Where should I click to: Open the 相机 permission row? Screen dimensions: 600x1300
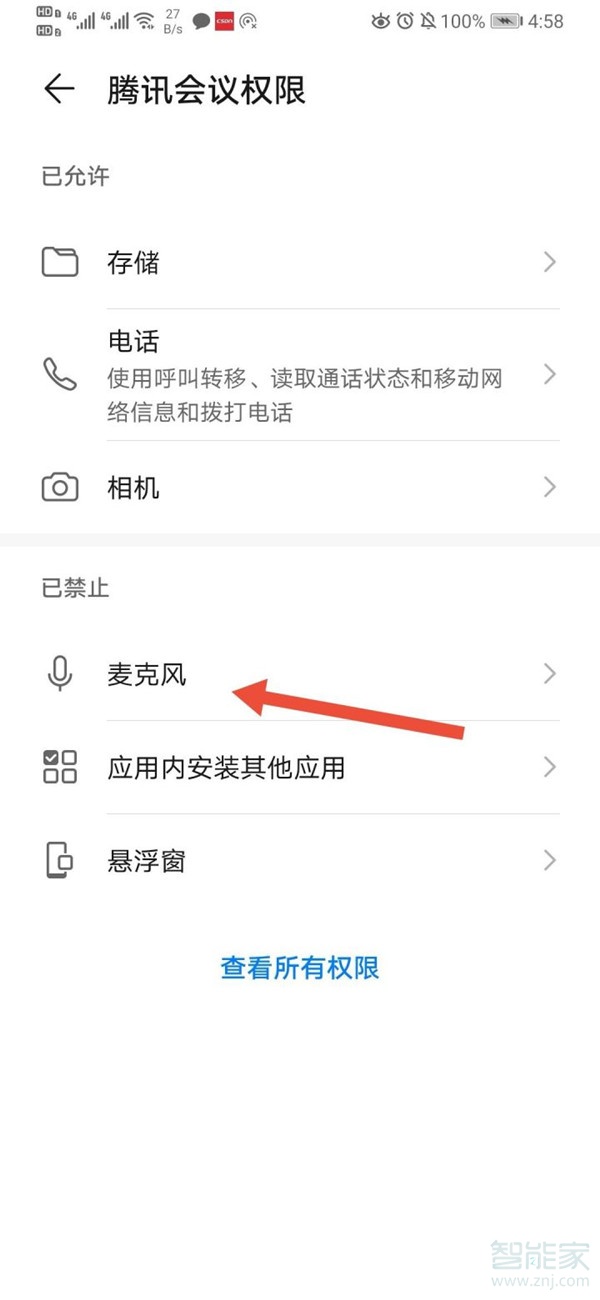(x=300, y=488)
